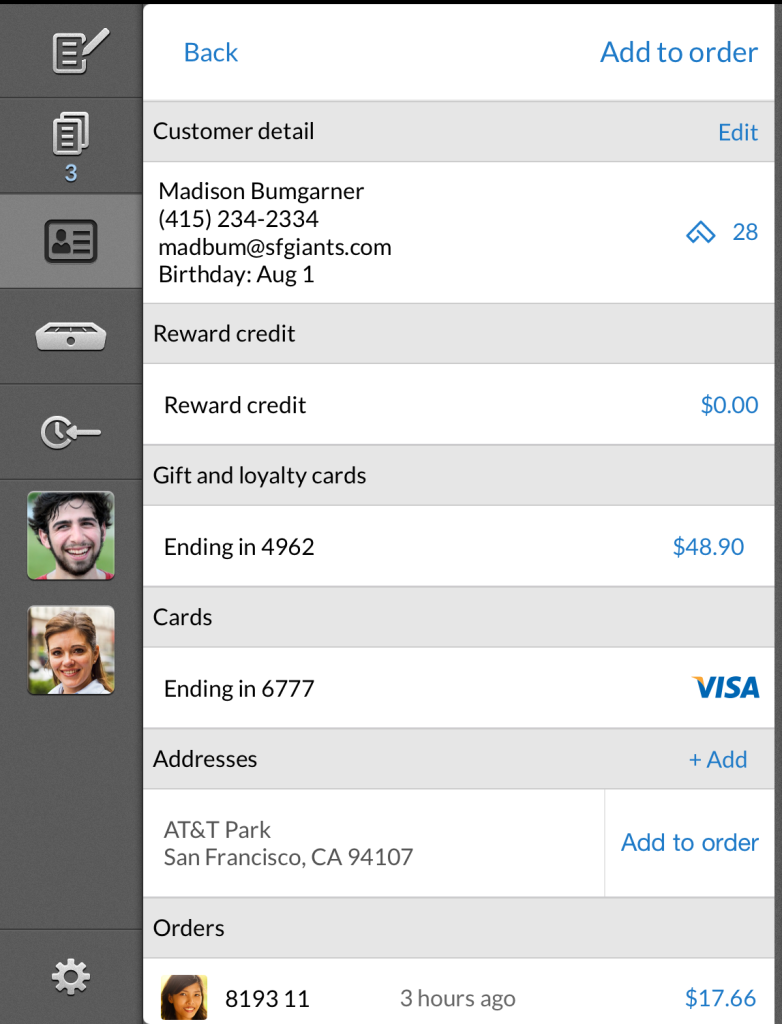Open the Reward credit row
This screenshot has width=782, height=1024.
tap(460, 405)
